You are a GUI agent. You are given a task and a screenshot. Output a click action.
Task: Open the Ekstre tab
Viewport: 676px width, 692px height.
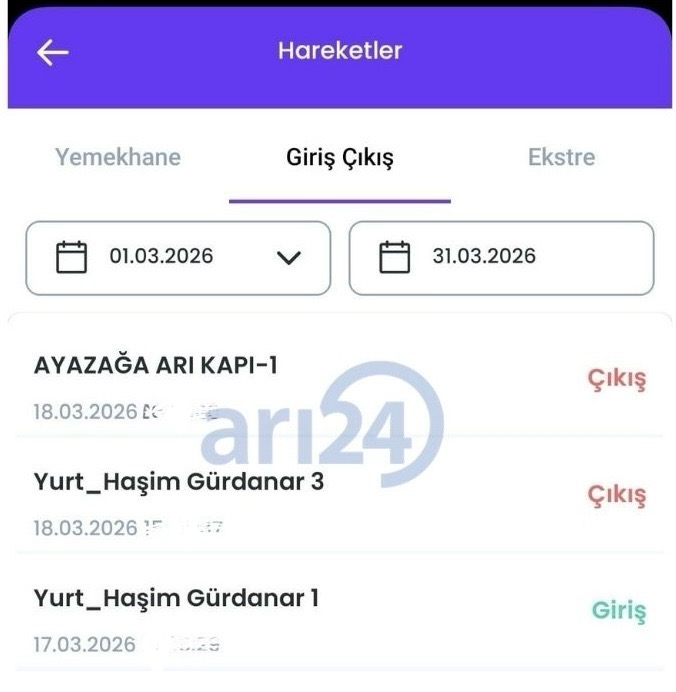click(561, 158)
